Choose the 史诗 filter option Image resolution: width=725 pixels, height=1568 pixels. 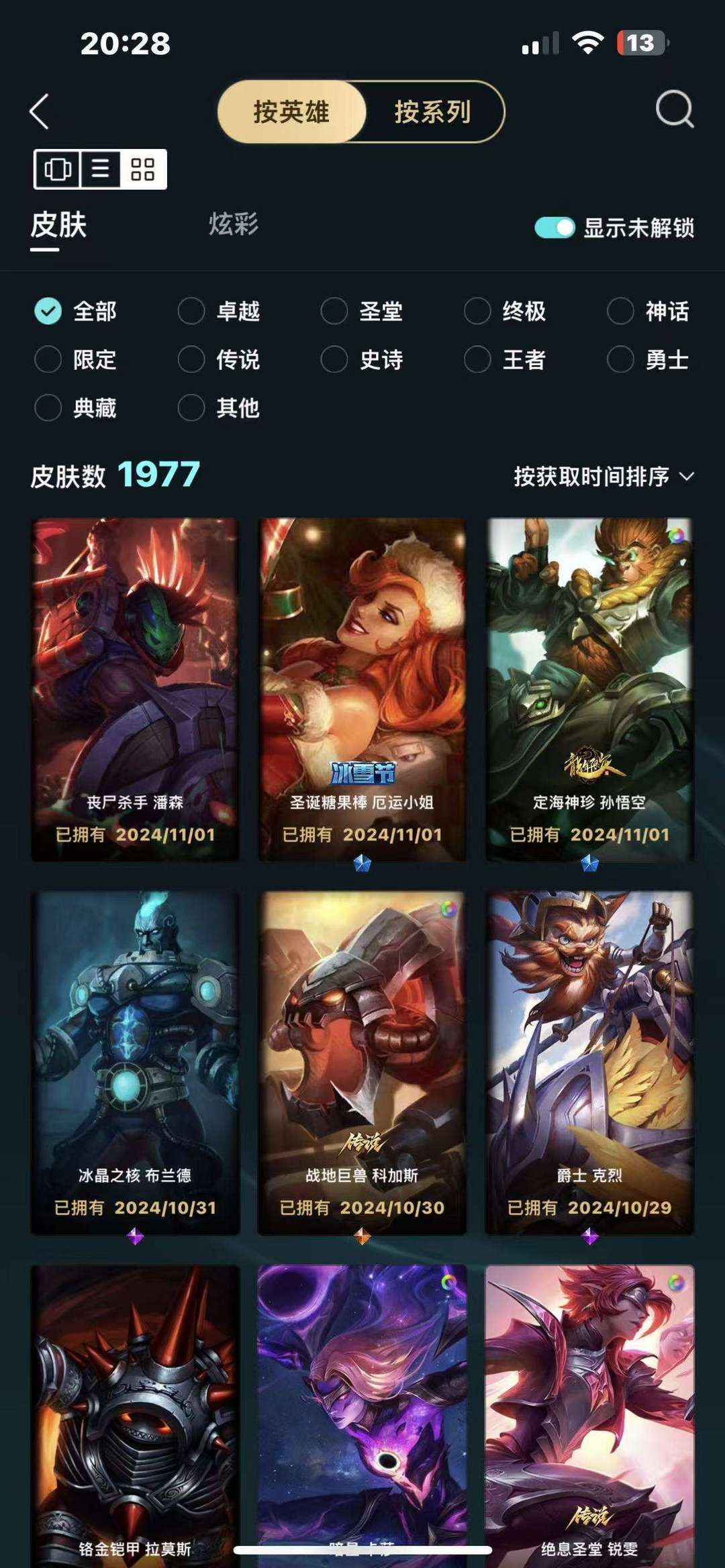362,360
